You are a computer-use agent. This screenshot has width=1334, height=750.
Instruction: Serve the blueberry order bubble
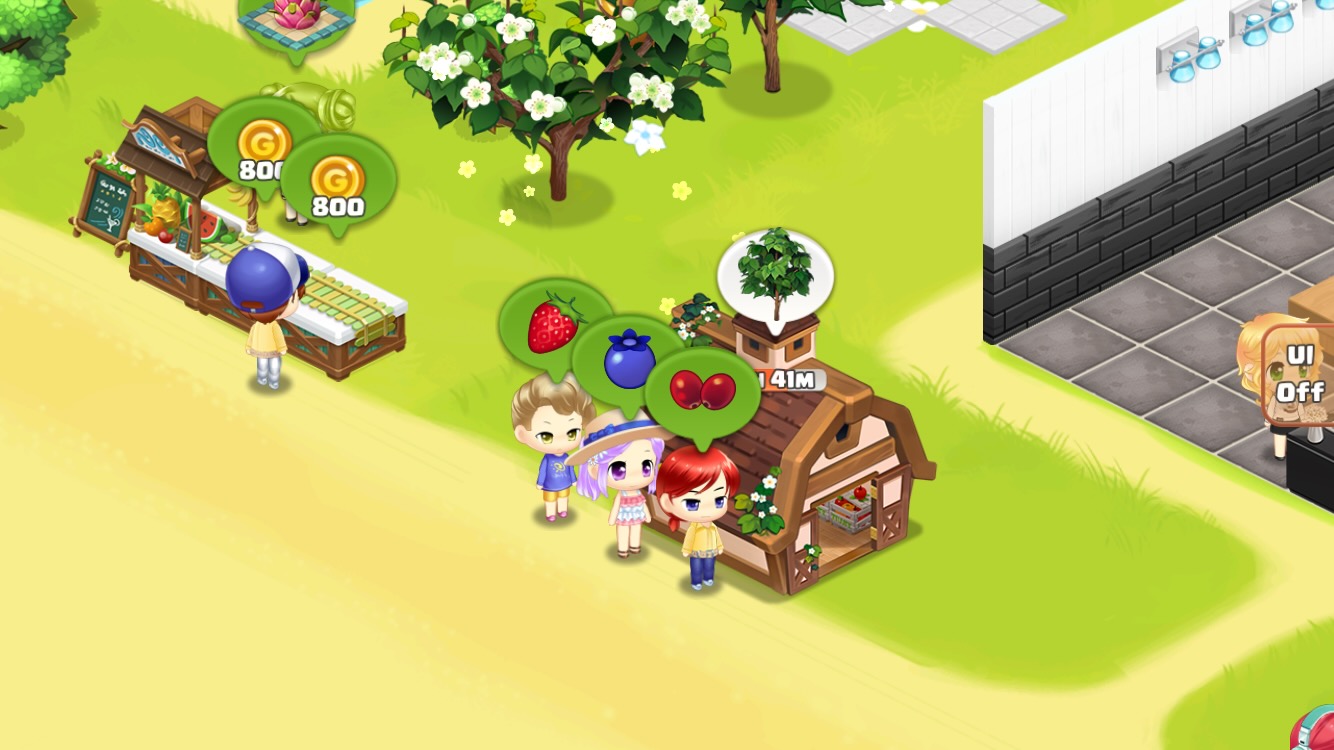point(629,360)
